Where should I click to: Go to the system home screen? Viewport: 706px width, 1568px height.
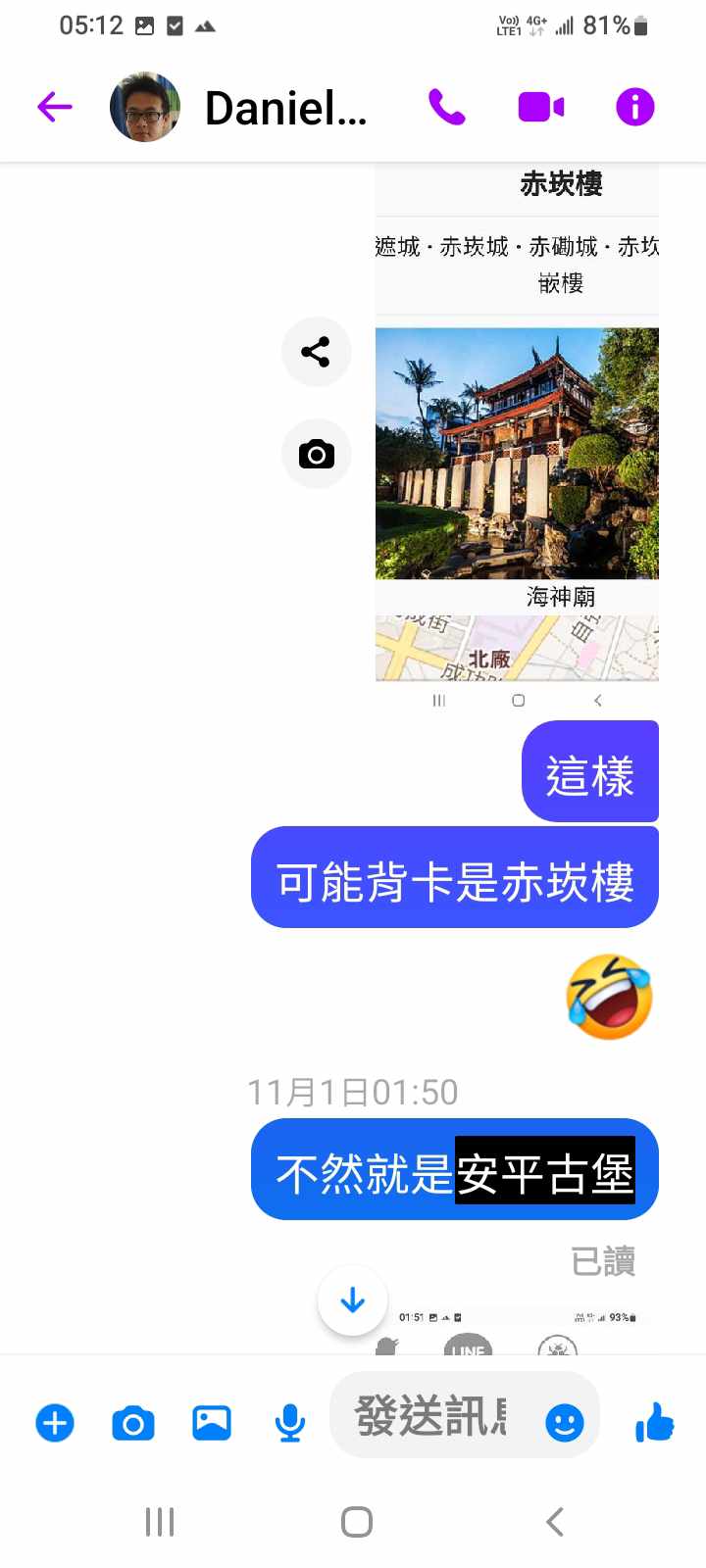pyautogui.click(x=356, y=1522)
